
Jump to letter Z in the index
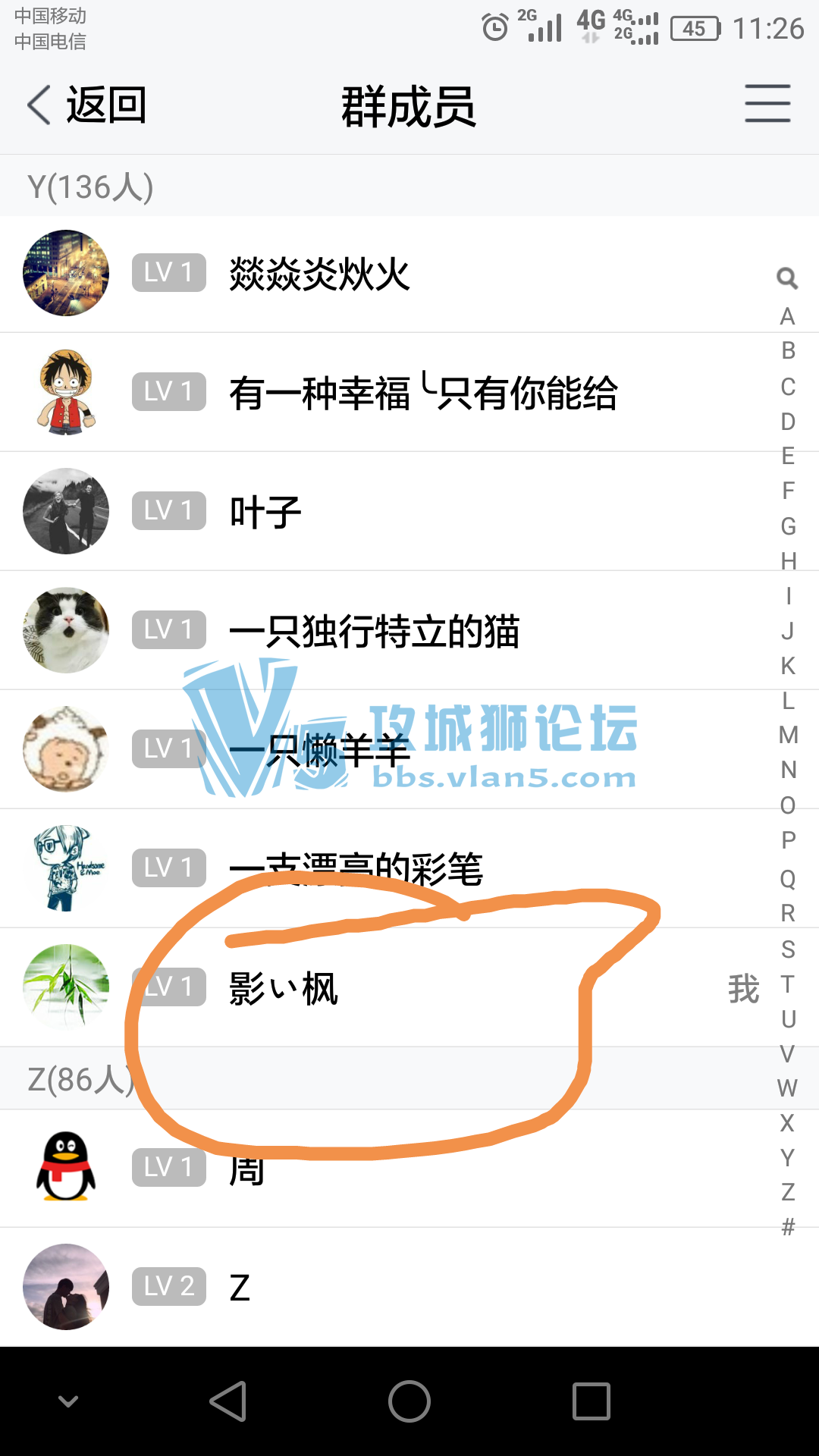pos(788,1192)
